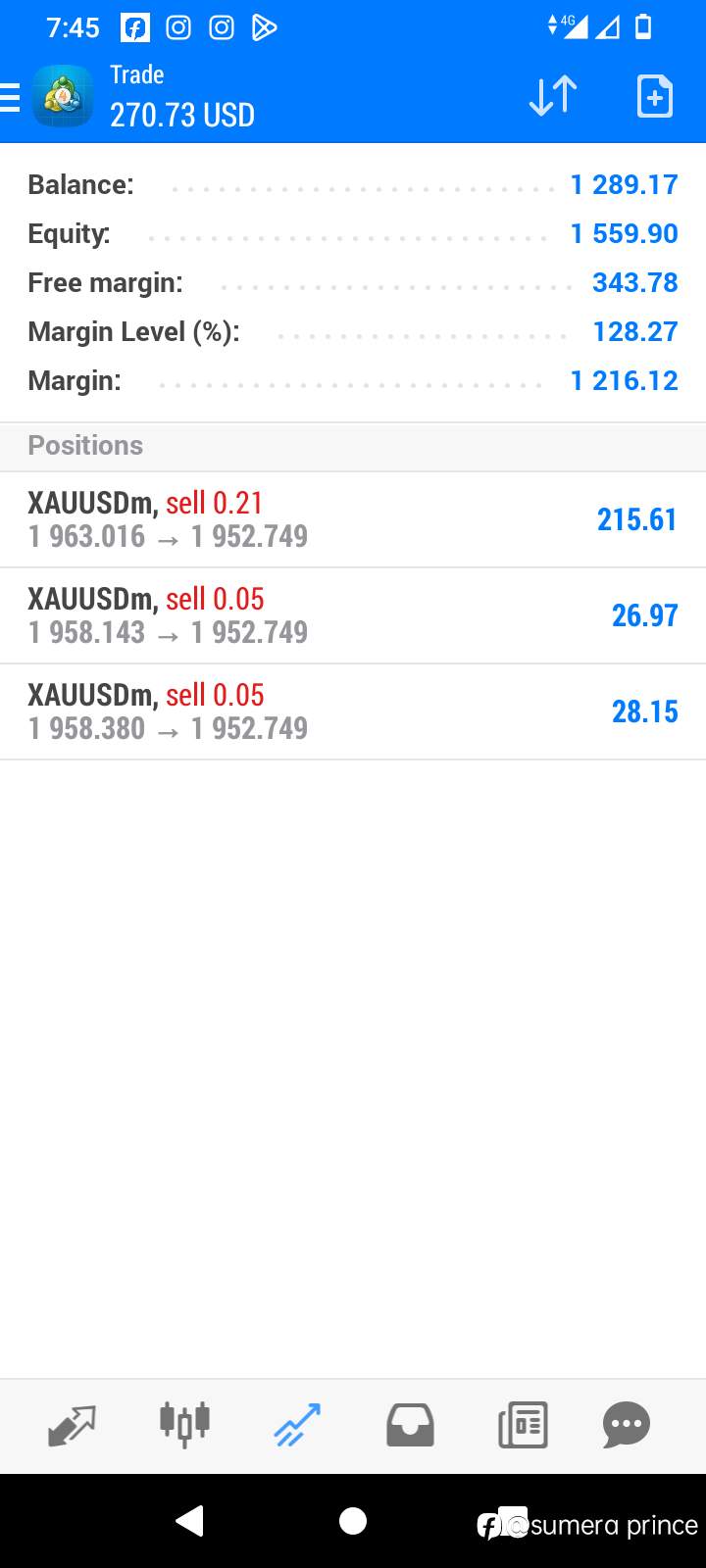Image resolution: width=706 pixels, height=1568 pixels.
Task: Switch to the Chart tab
Action: pos(184,1424)
